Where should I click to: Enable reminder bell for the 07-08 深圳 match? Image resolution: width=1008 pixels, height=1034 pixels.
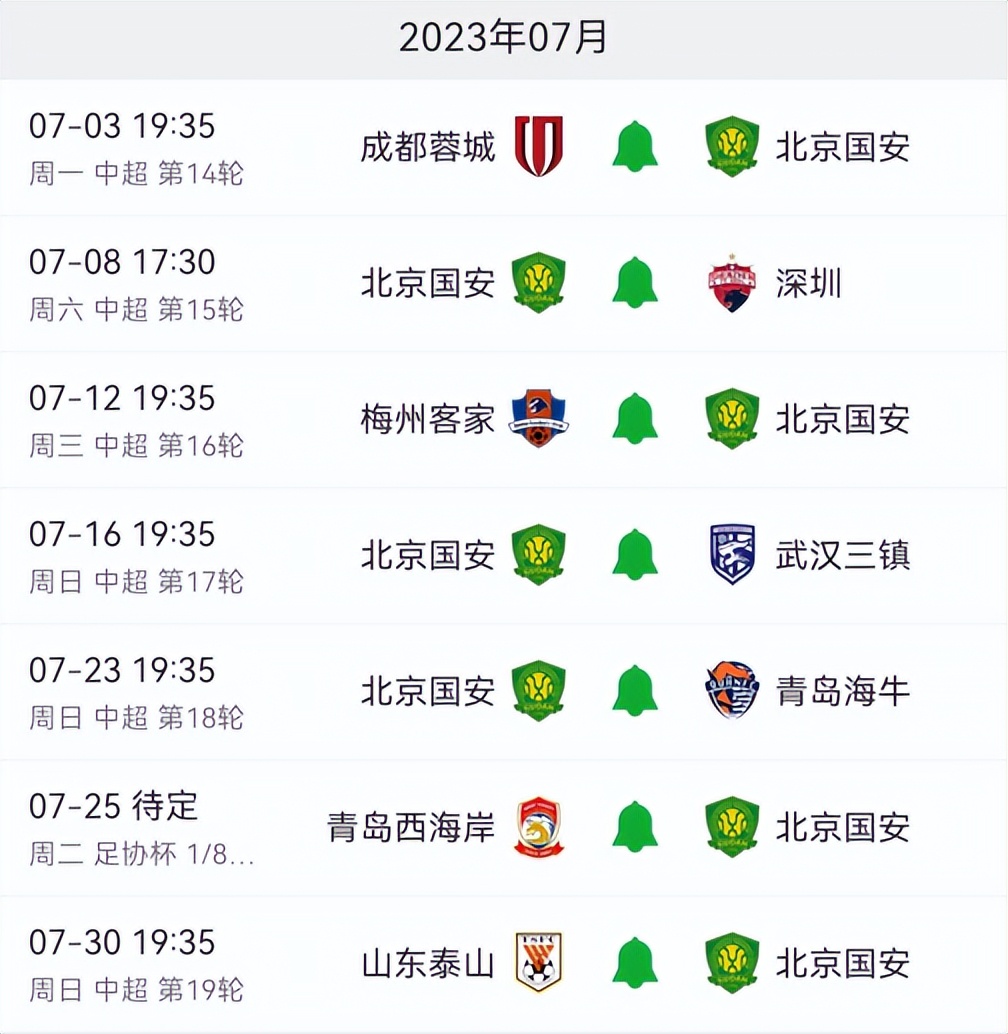(x=635, y=283)
